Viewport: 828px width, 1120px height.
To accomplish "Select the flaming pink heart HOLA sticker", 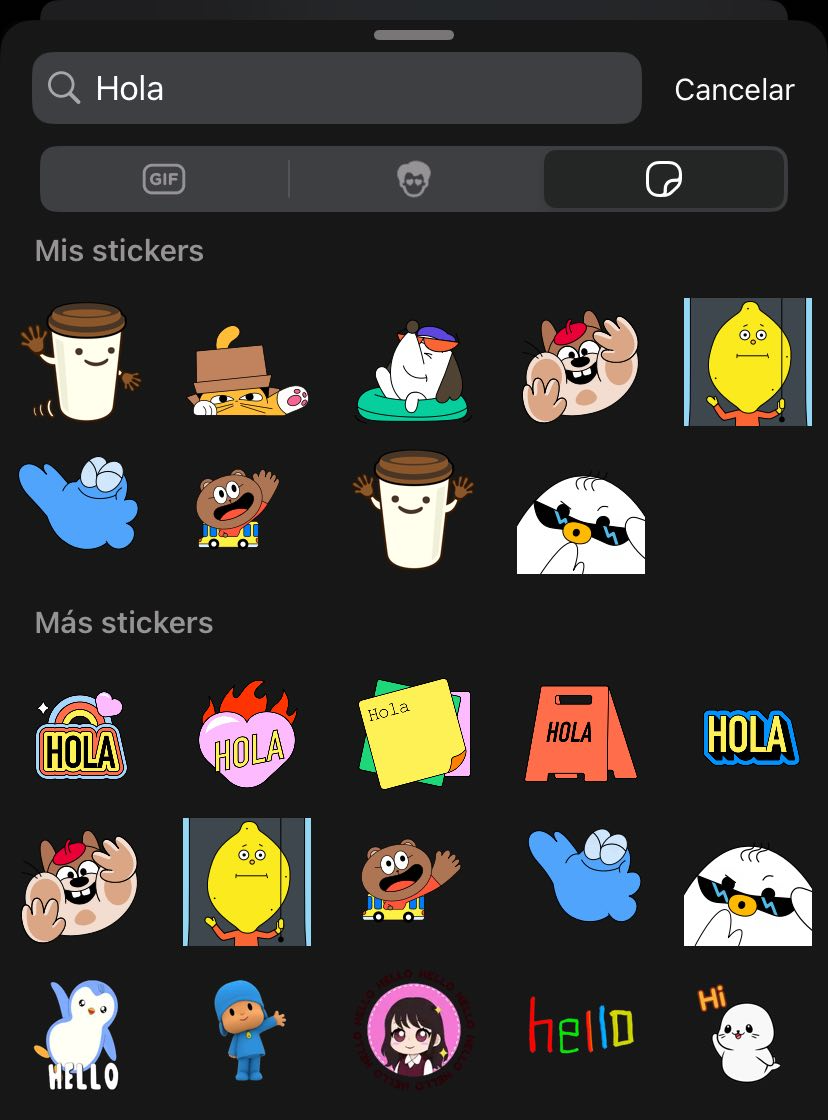I will coord(247,735).
